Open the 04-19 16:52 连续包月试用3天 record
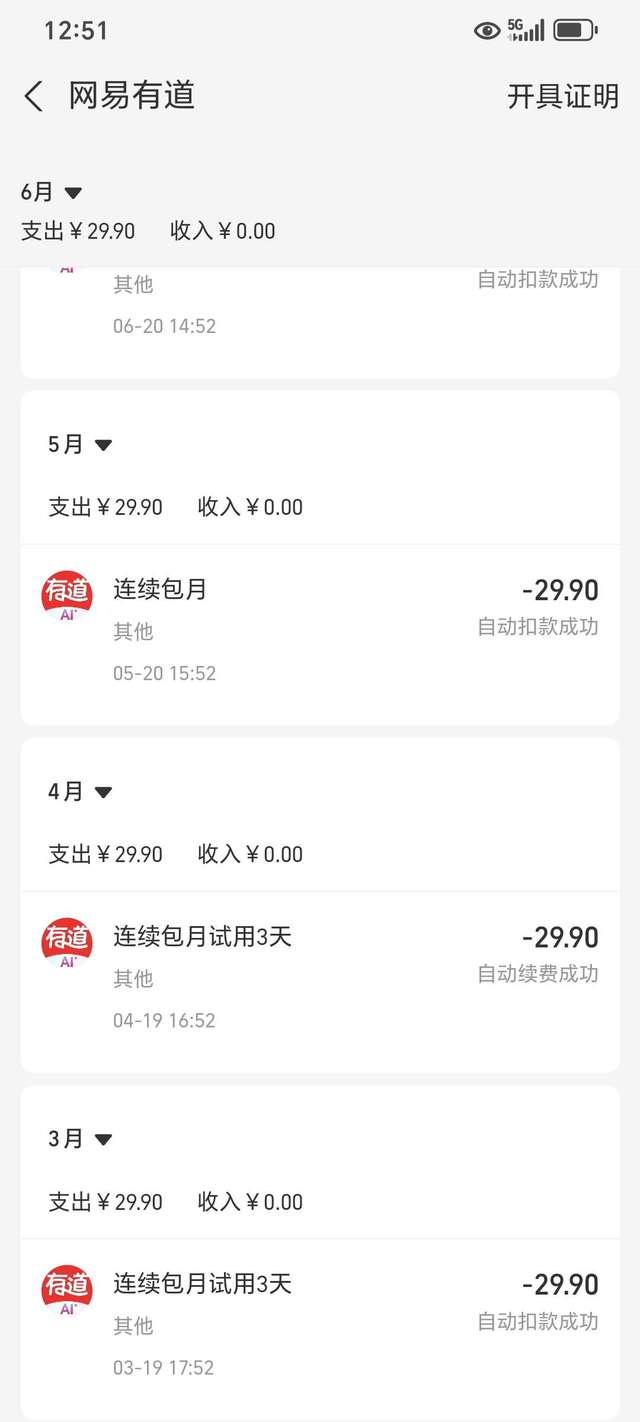This screenshot has width=640, height=1422. [x=320, y=977]
